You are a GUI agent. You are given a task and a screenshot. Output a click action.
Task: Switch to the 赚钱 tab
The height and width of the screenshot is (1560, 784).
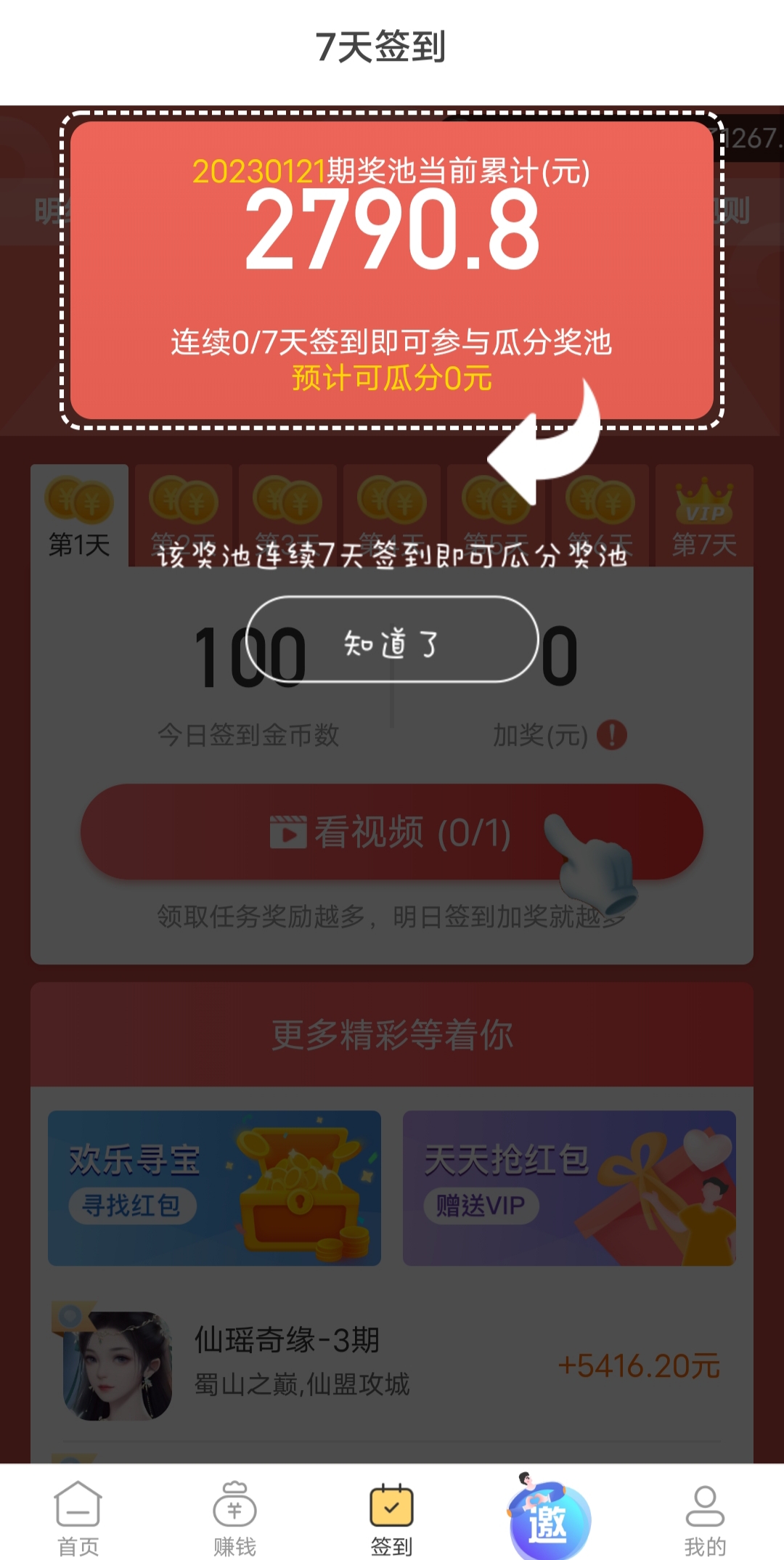[x=234, y=1518]
